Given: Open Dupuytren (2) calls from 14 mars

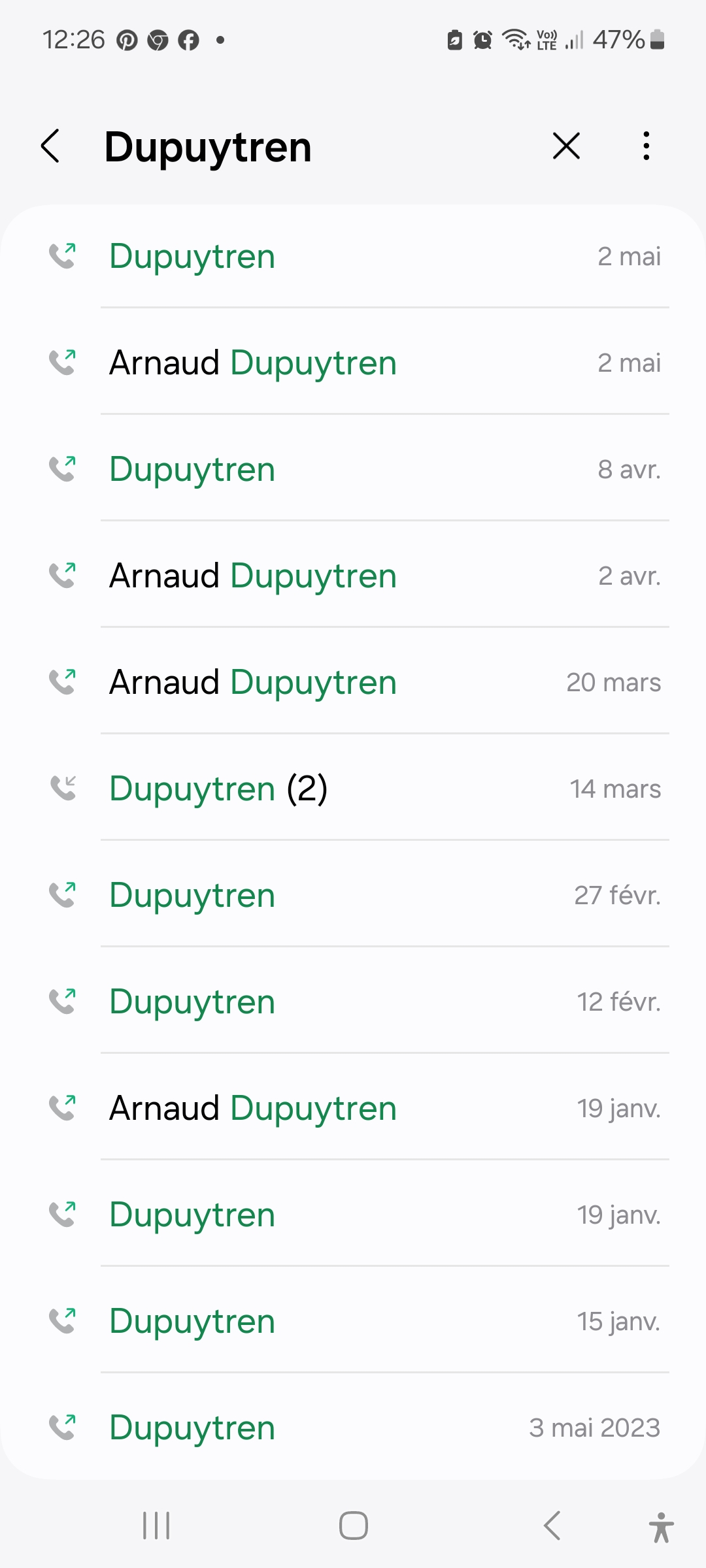Looking at the screenshot, I should pyautogui.click(x=353, y=789).
